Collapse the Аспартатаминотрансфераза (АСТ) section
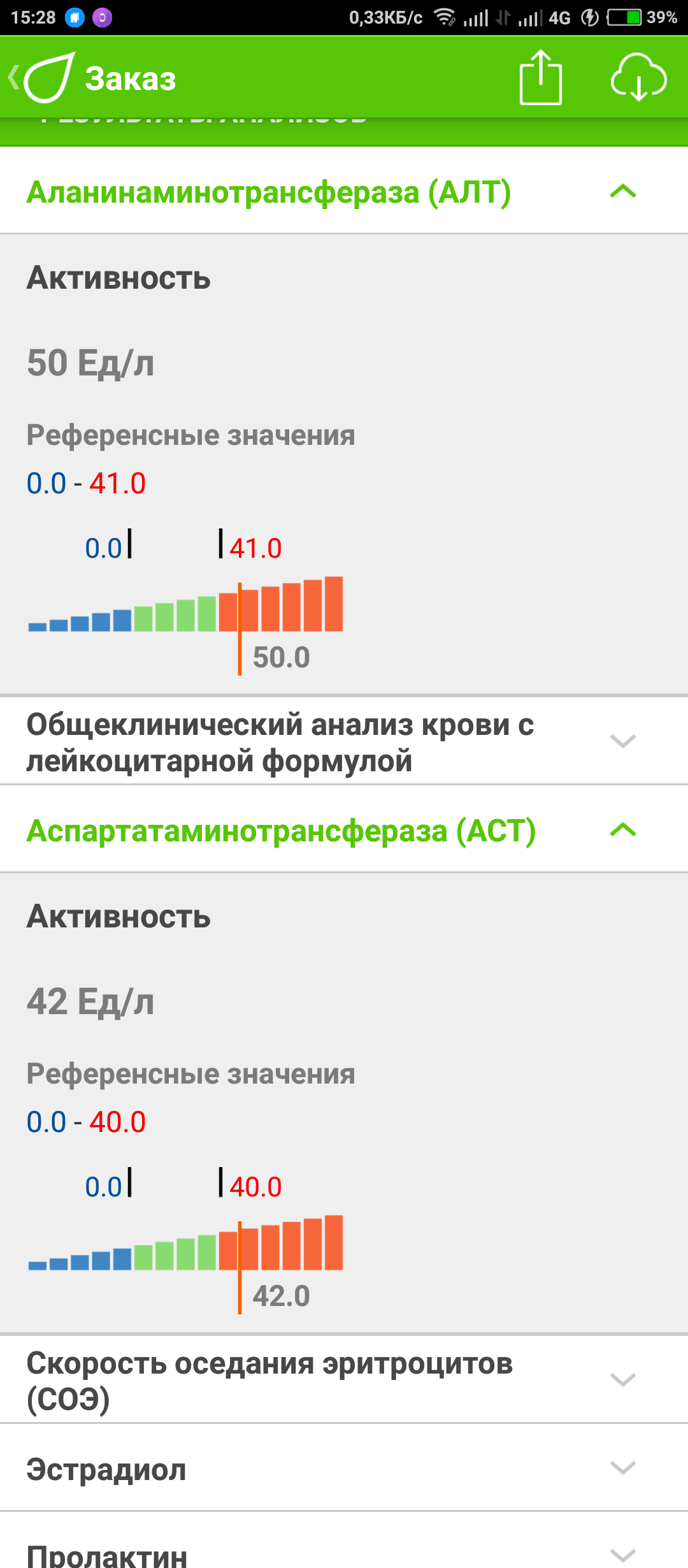The image size is (688, 1568). pos(622,831)
